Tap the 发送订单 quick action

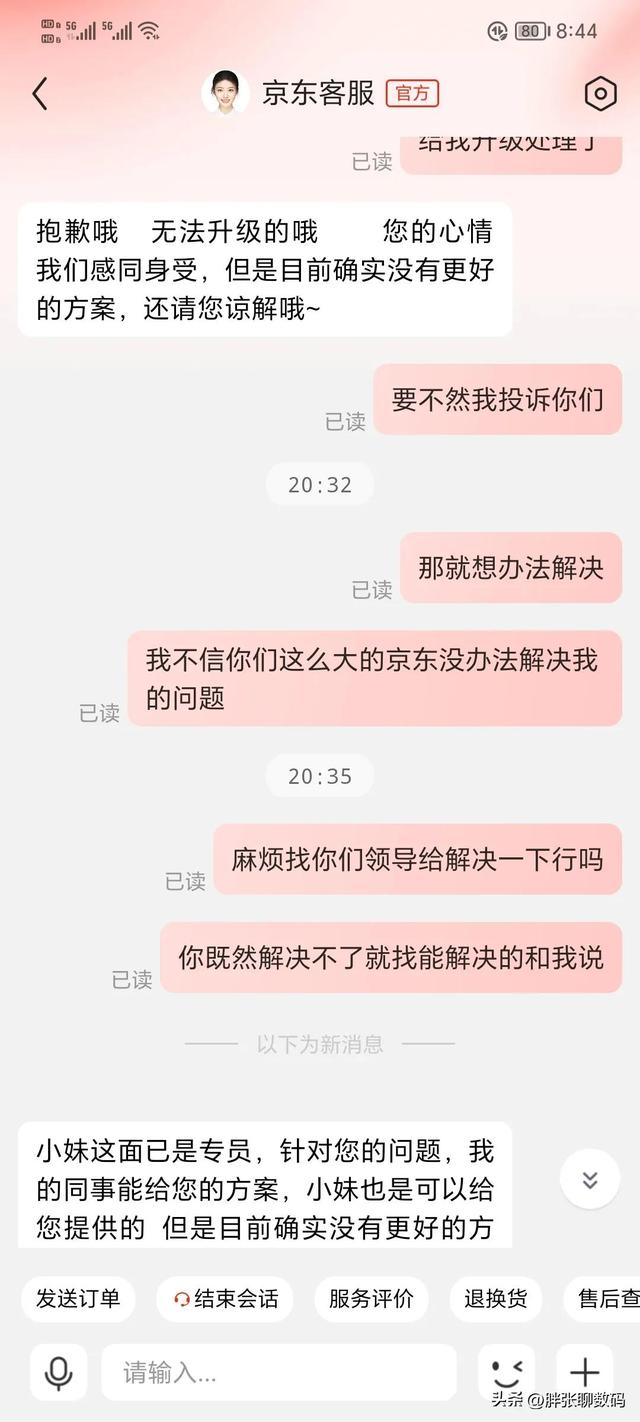(78, 1299)
